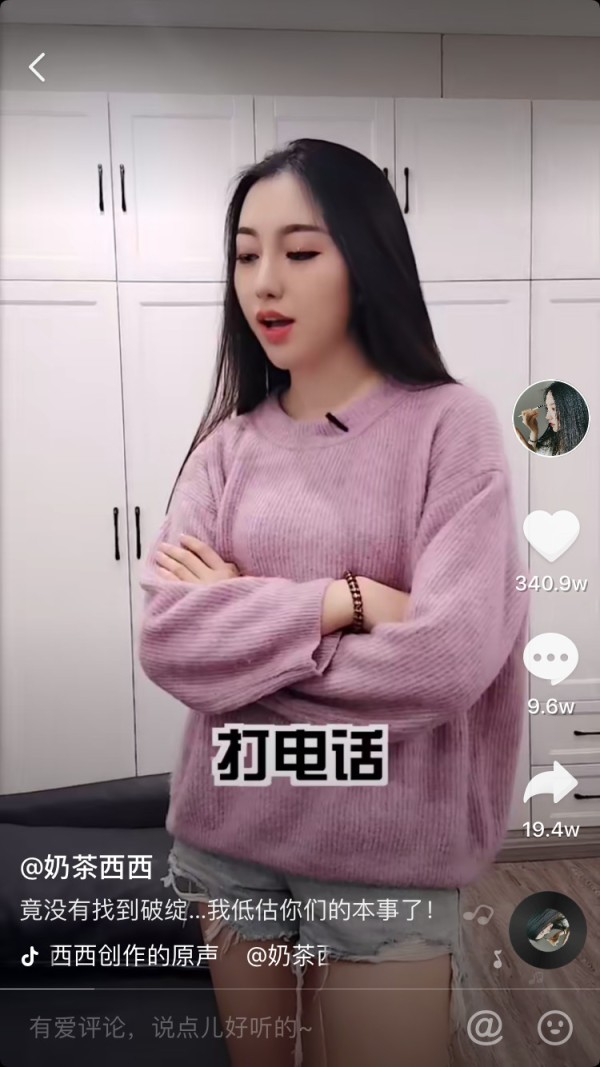Open the emoji picker smiley icon

click(x=555, y=1027)
